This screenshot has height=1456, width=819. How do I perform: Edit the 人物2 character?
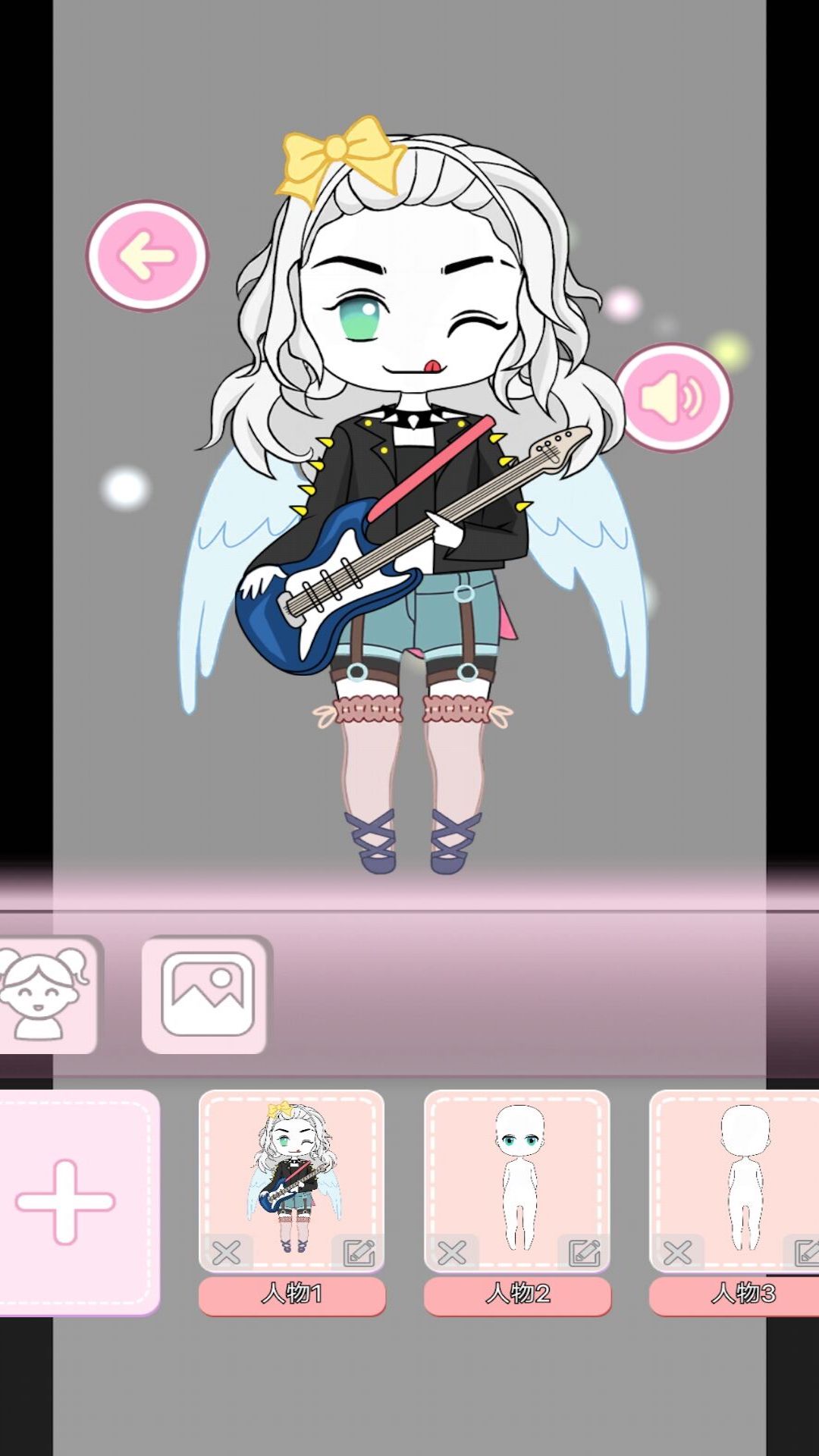click(x=583, y=1253)
